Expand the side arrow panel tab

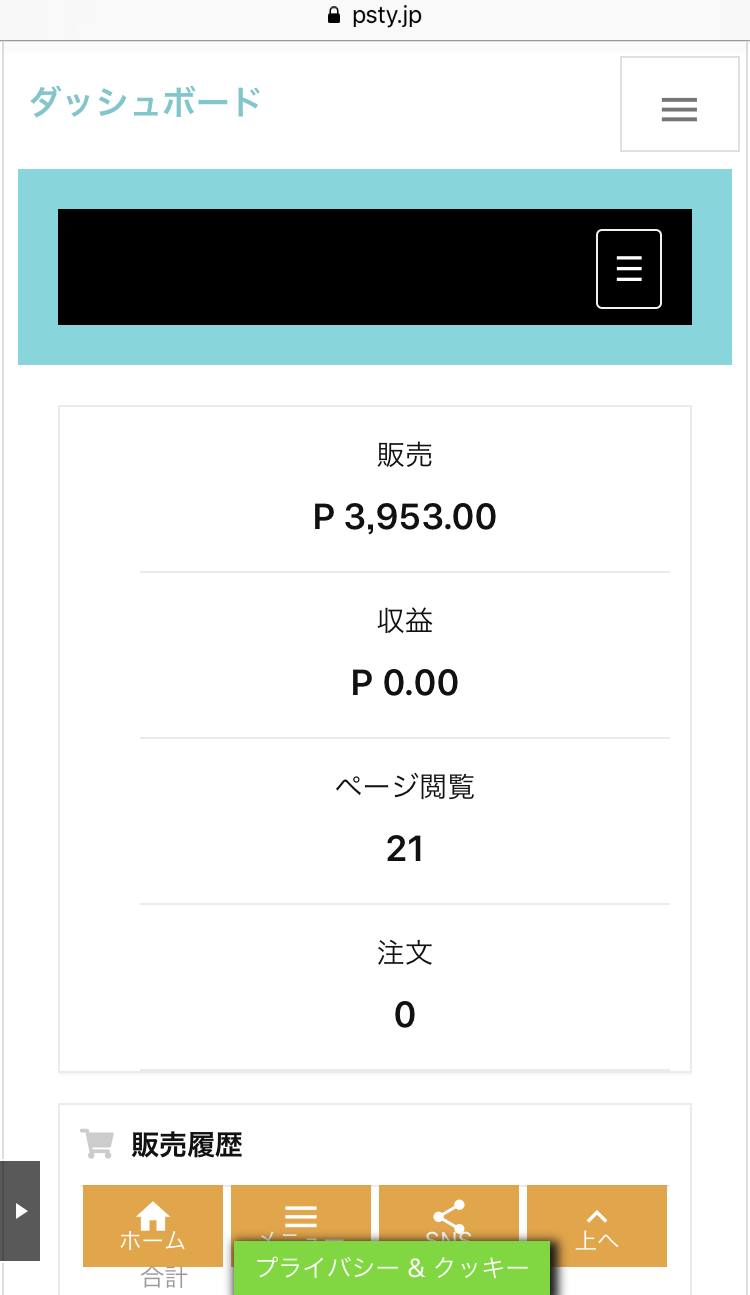[x=20, y=1211]
